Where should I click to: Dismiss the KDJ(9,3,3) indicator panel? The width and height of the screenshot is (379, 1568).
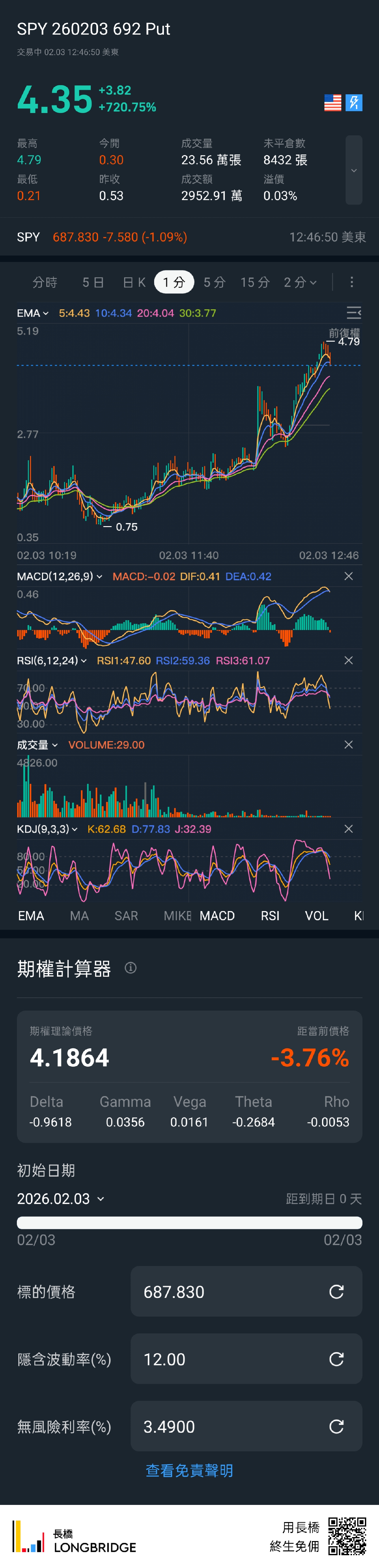349,829
